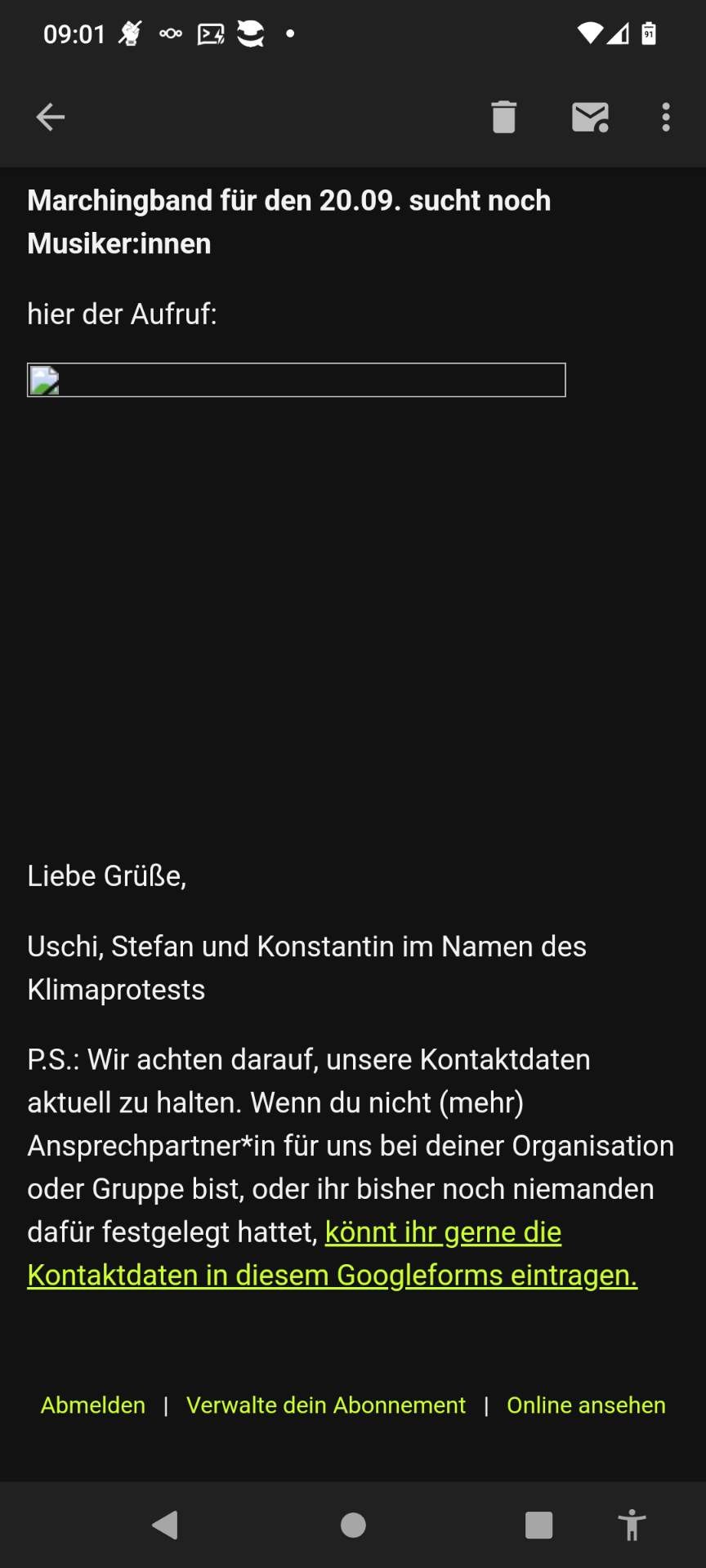Tap the Abmelden link
The image size is (706, 1568).
click(93, 1405)
